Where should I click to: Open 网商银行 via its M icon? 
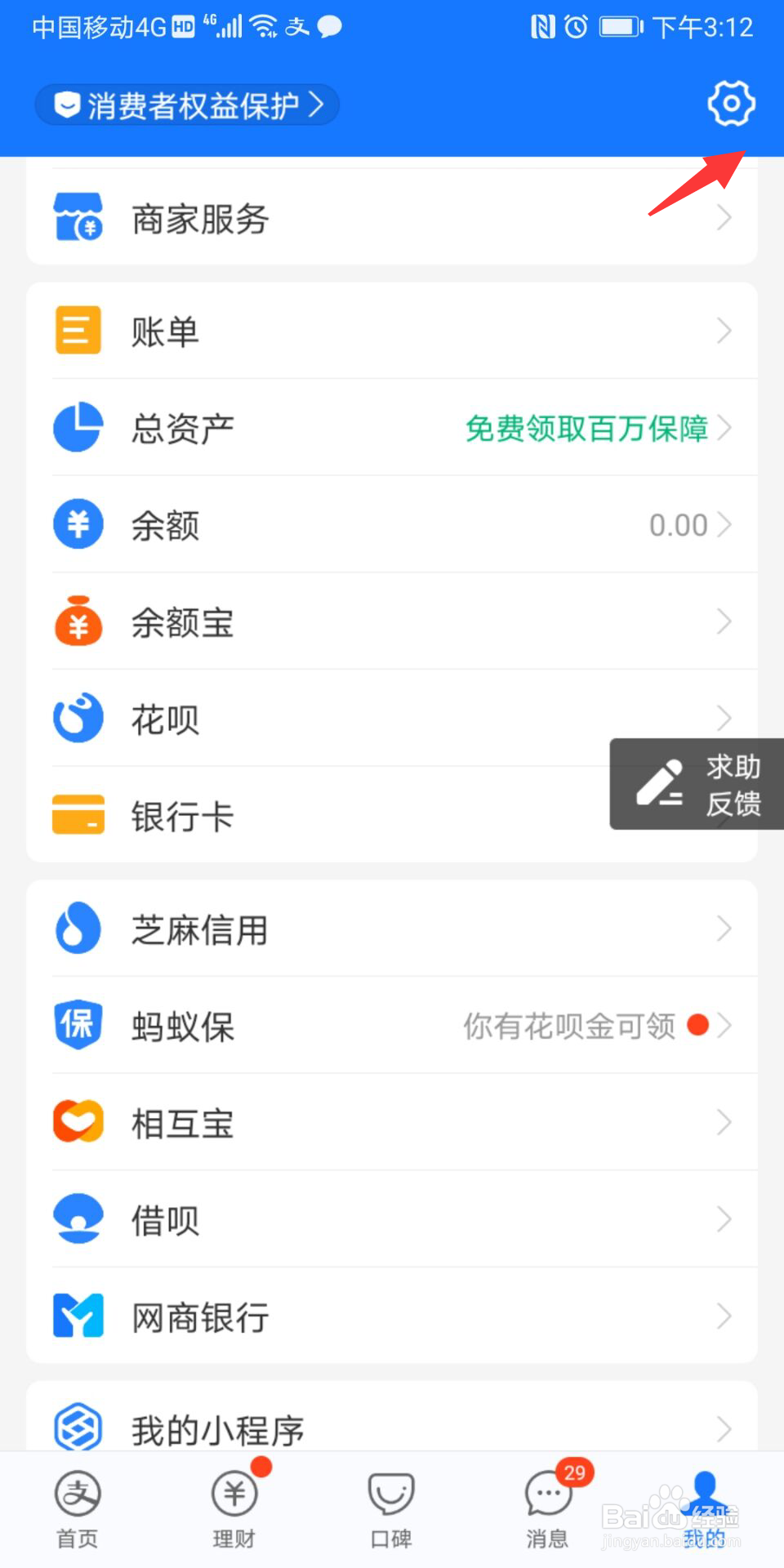coord(77,1316)
